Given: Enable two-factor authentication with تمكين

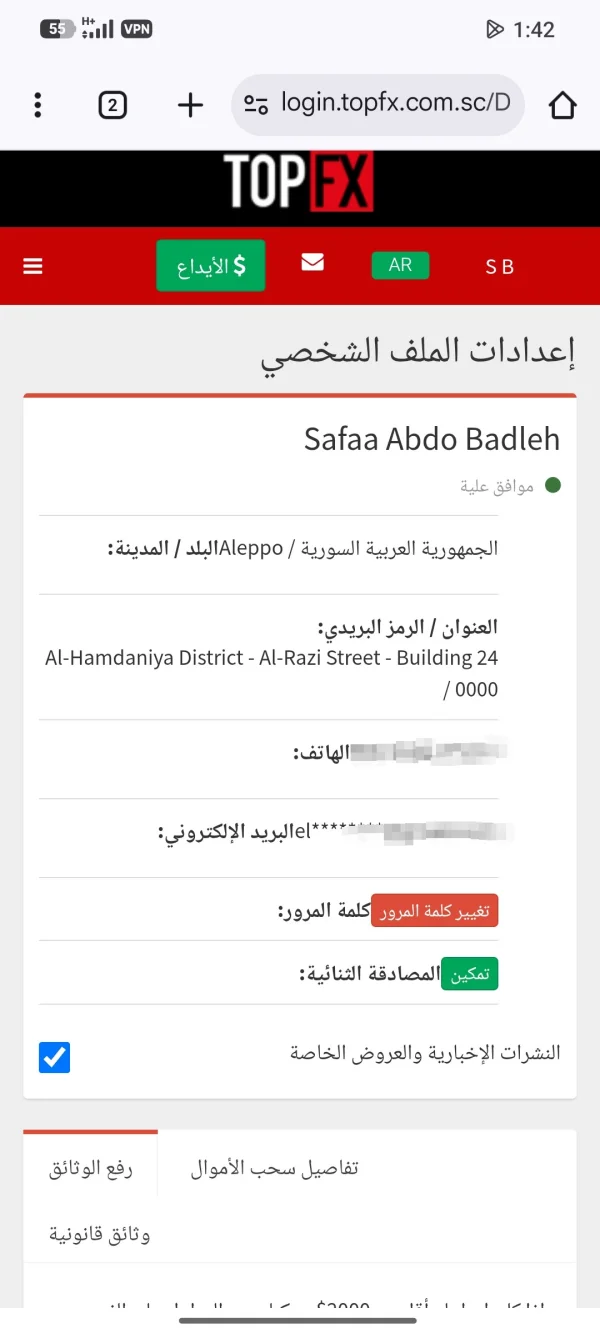Looking at the screenshot, I should point(469,974).
